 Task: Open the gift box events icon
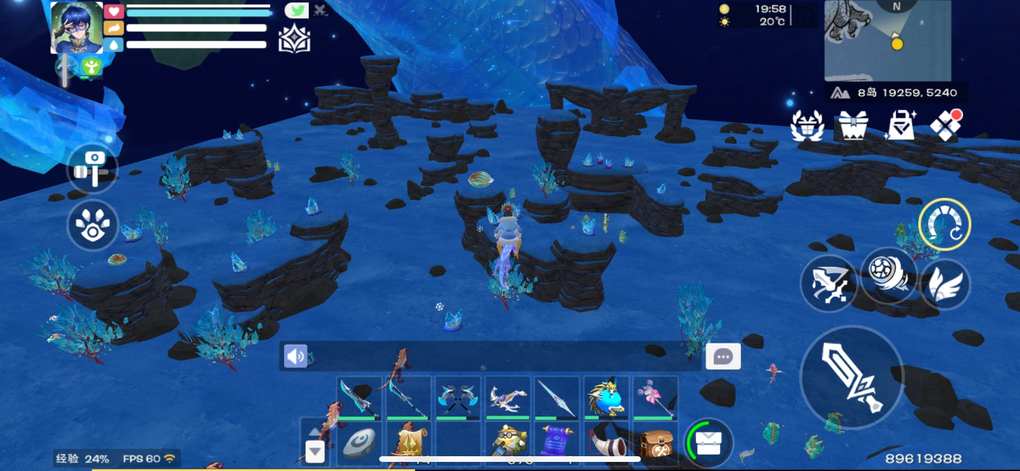[853, 125]
